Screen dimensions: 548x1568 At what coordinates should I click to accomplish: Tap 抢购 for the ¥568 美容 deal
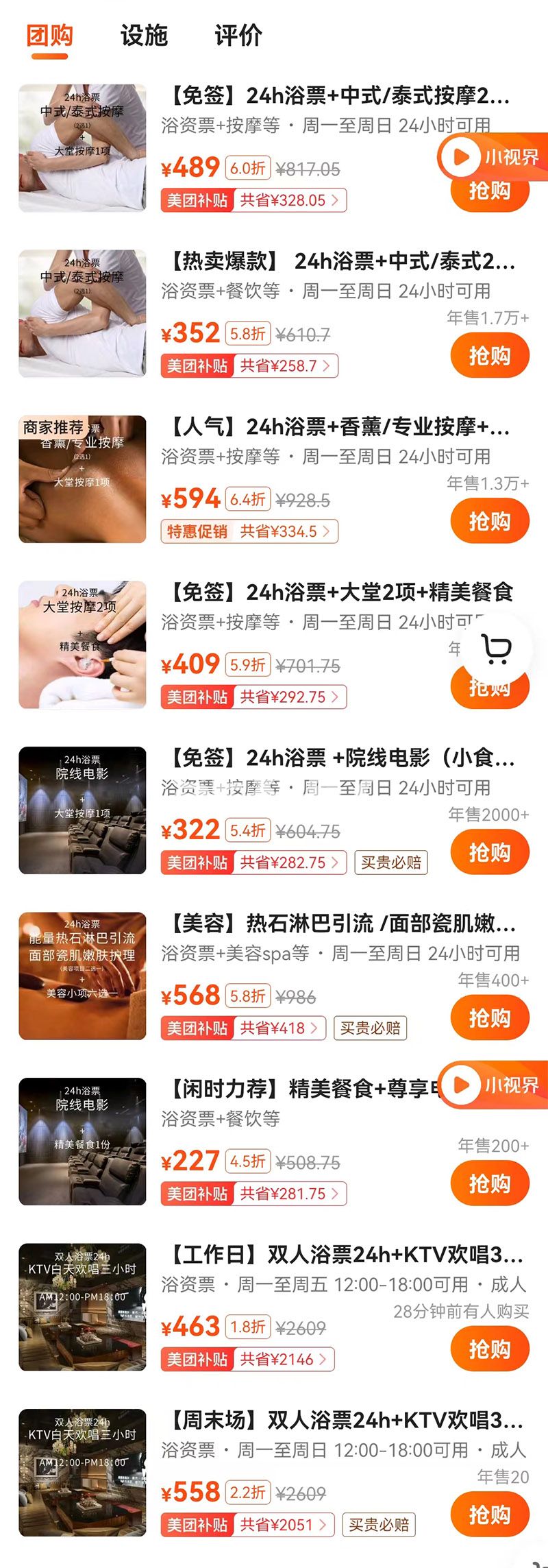click(490, 1018)
